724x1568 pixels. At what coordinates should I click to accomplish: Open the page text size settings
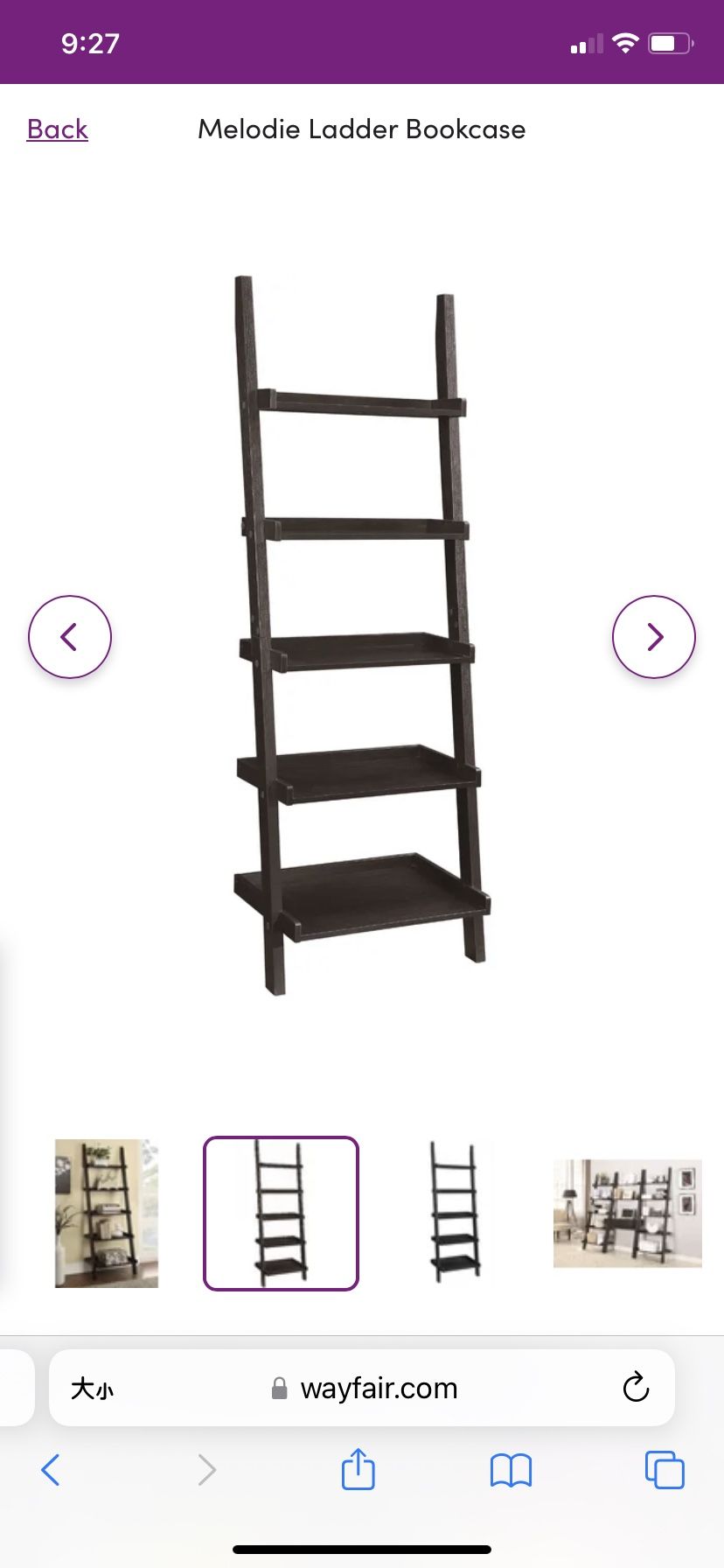click(x=92, y=1389)
